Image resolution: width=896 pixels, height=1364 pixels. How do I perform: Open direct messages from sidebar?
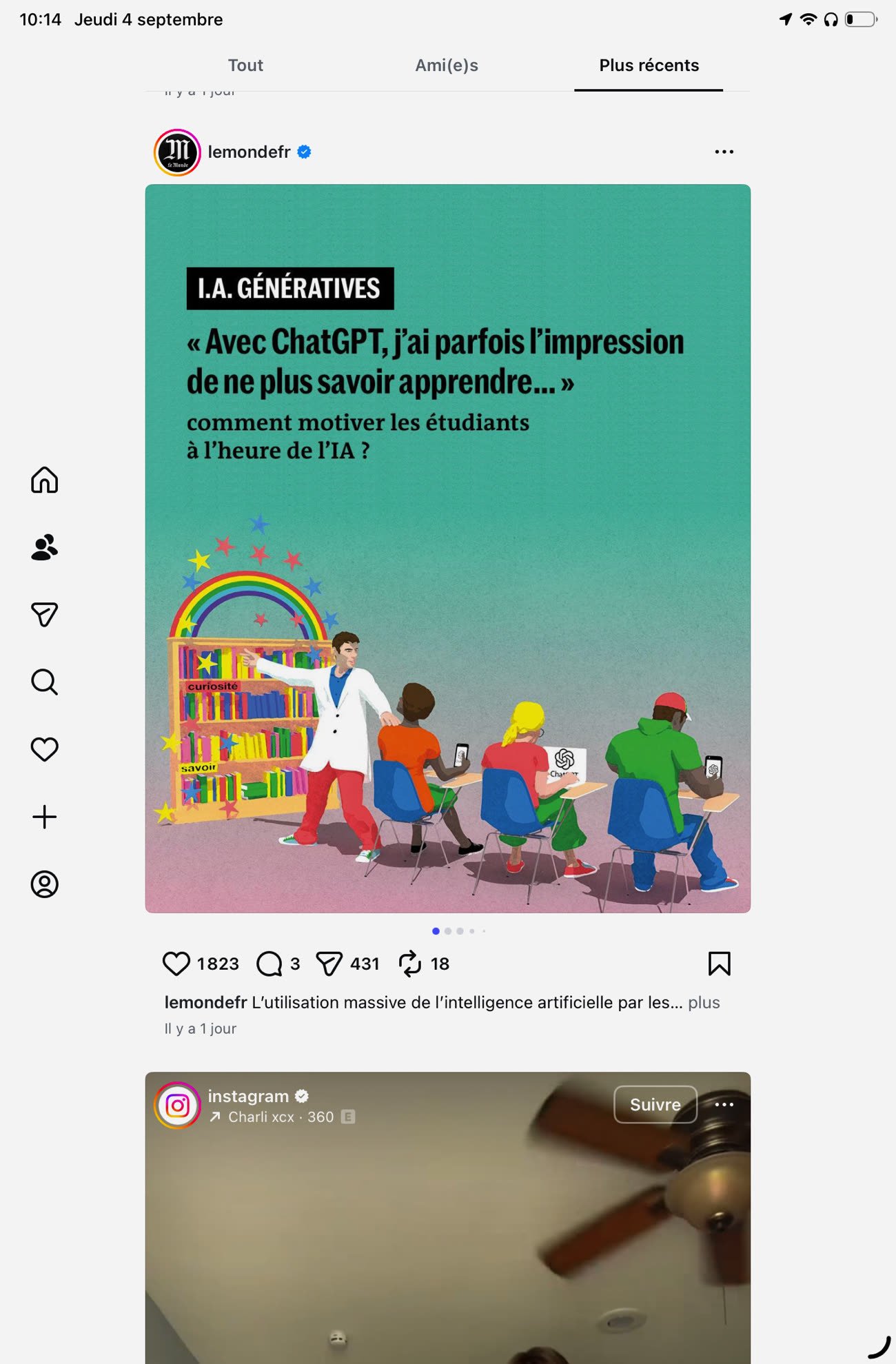(45, 614)
